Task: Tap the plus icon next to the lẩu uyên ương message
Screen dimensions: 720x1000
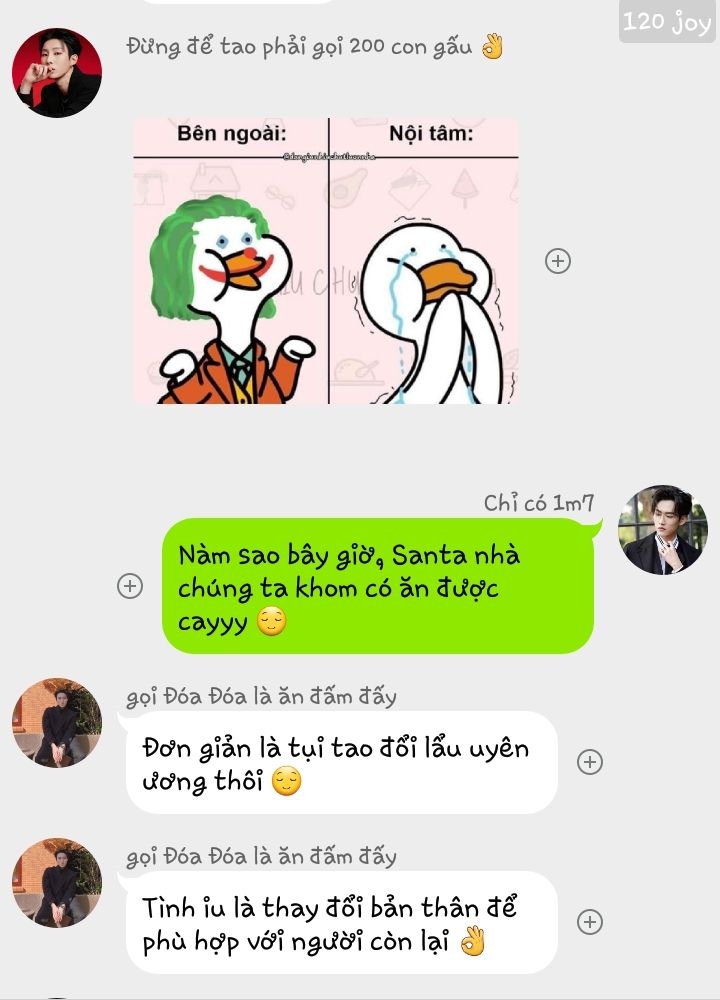Action: pyautogui.click(x=591, y=762)
